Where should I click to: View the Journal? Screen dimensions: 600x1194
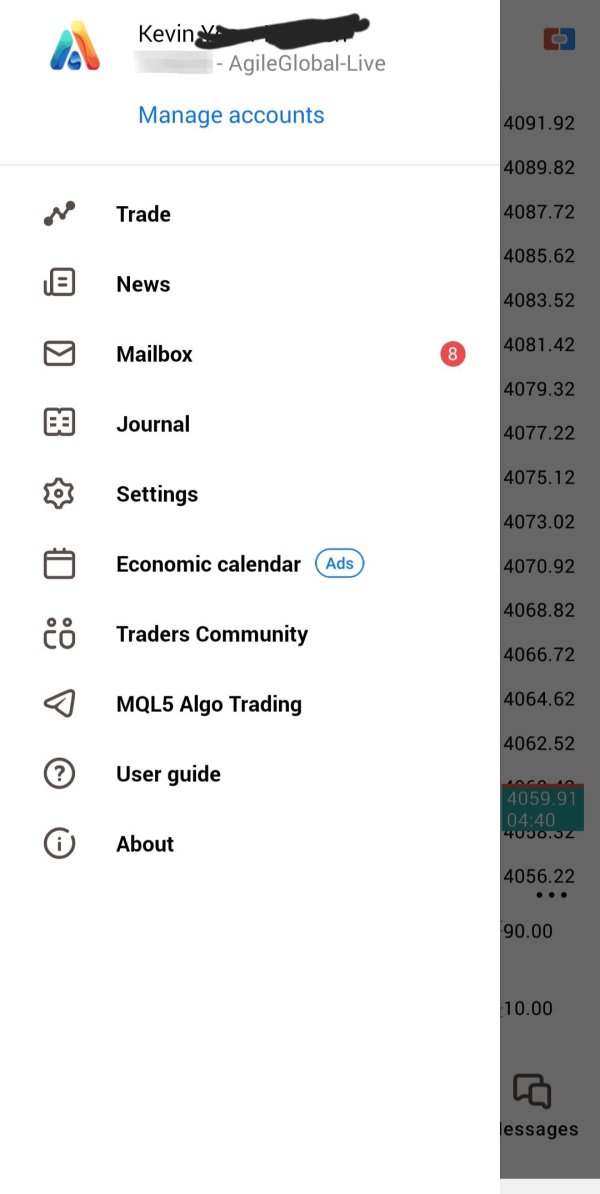click(x=250, y=424)
